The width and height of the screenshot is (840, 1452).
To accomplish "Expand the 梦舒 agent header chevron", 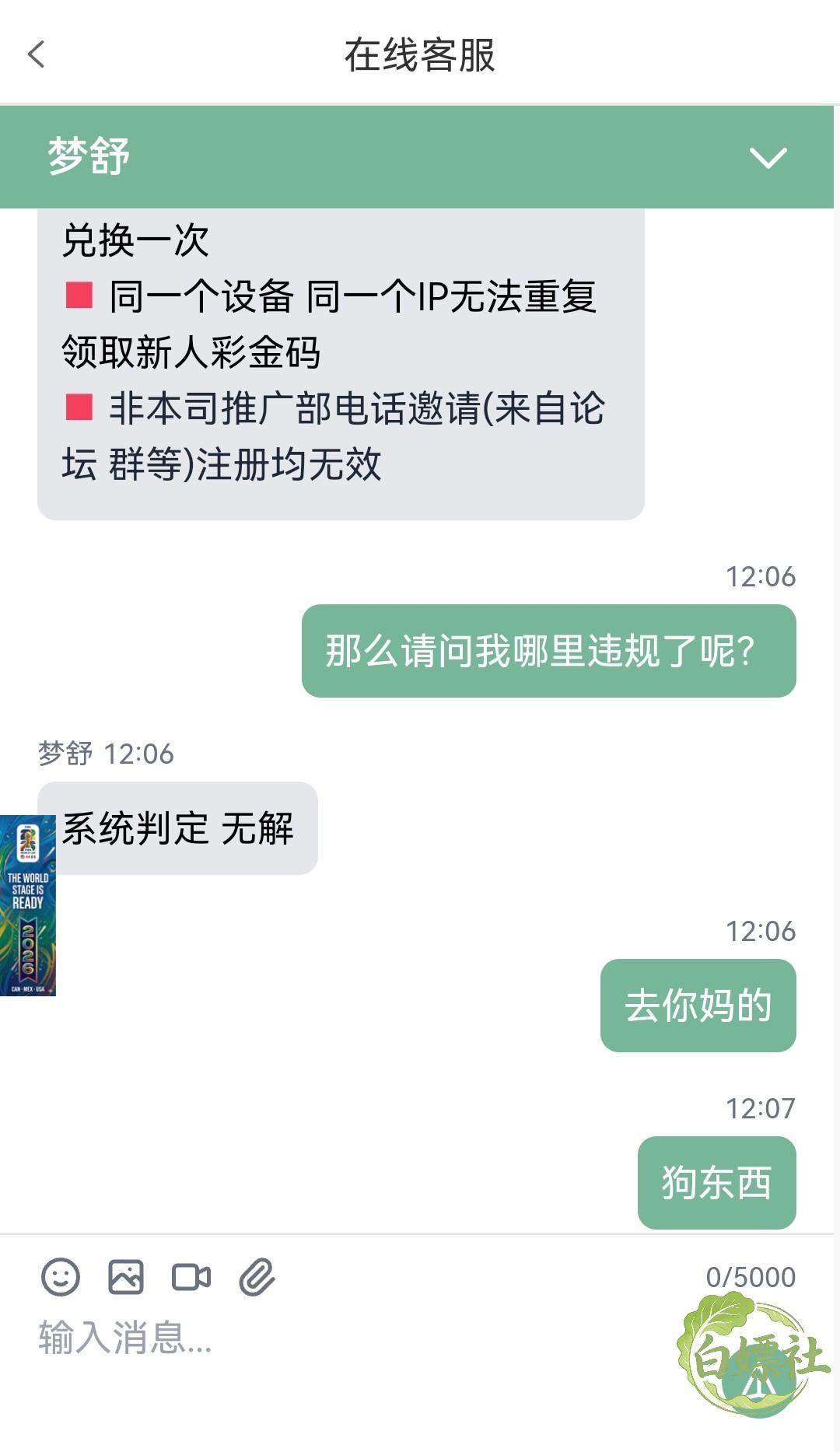I will pyautogui.click(x=768, y=158).
